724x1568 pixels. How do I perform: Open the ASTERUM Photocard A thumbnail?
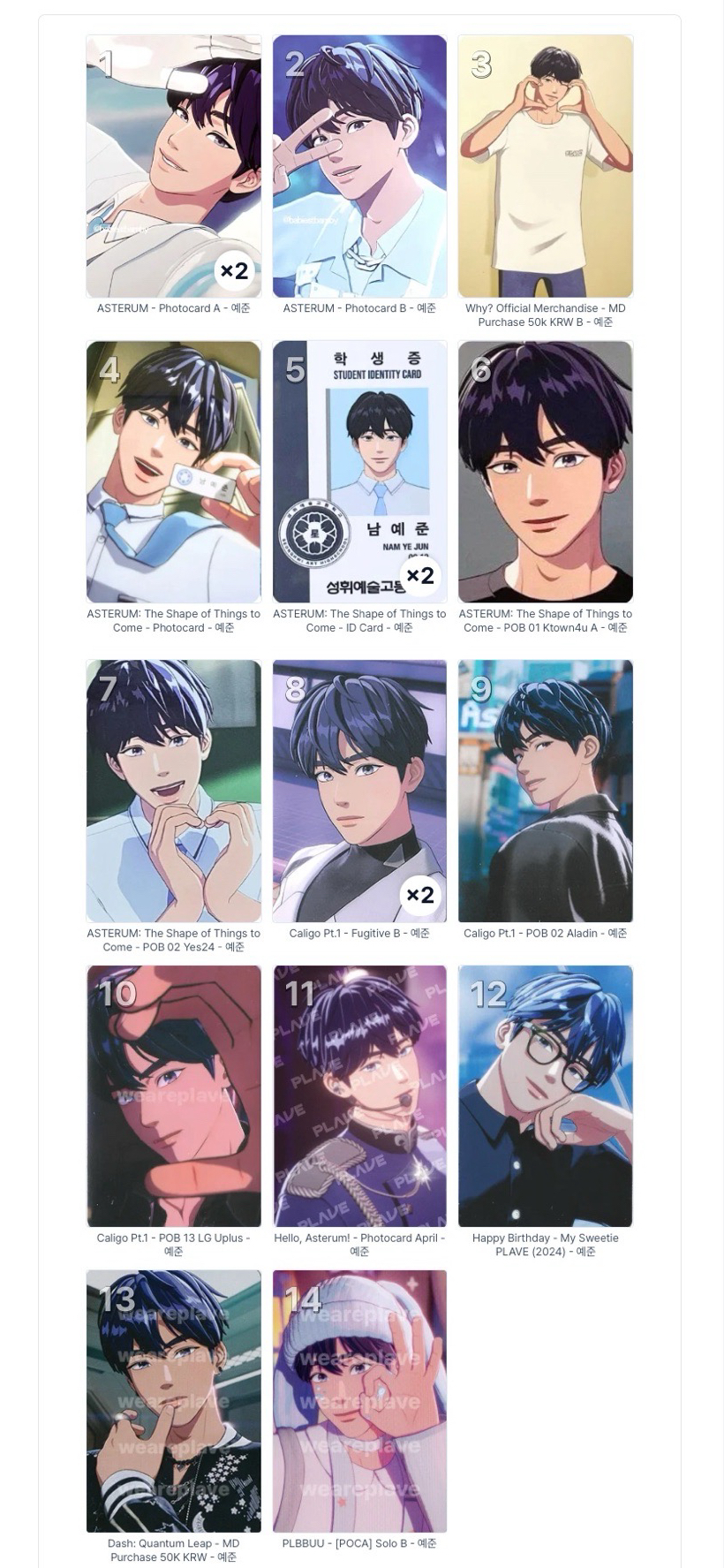click(x=173, y=165)
